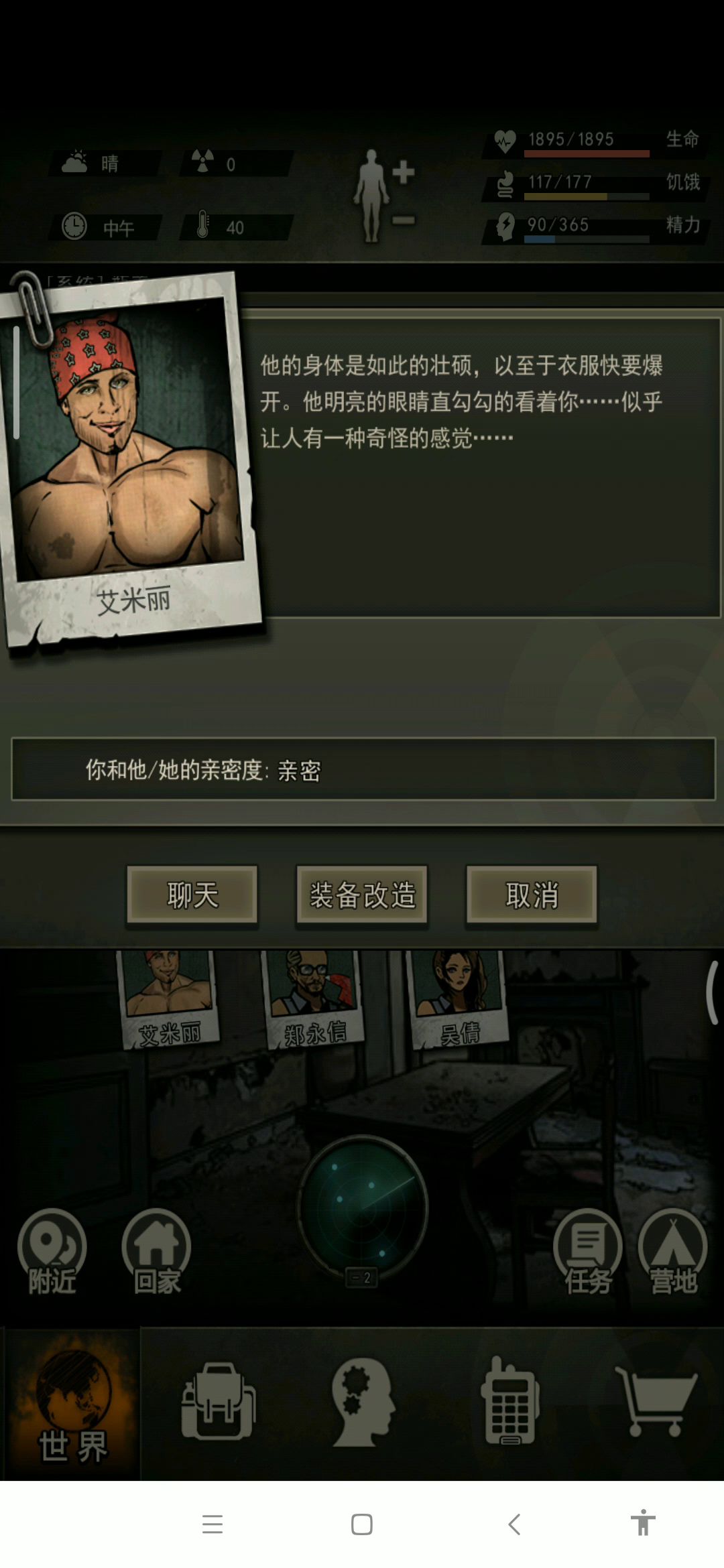
Task: Switch to 世界 world tab
Action: tap(72, 1404)
